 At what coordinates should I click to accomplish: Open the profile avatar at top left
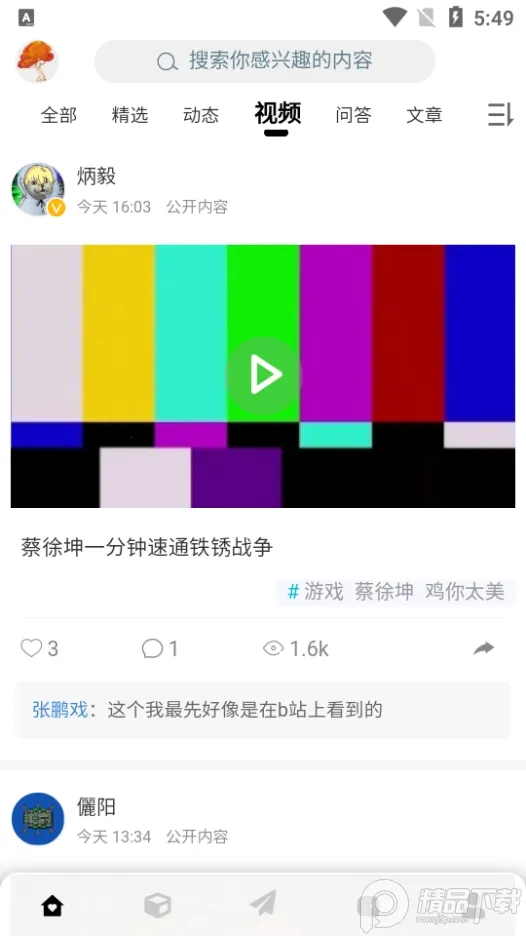pos(37,61)
